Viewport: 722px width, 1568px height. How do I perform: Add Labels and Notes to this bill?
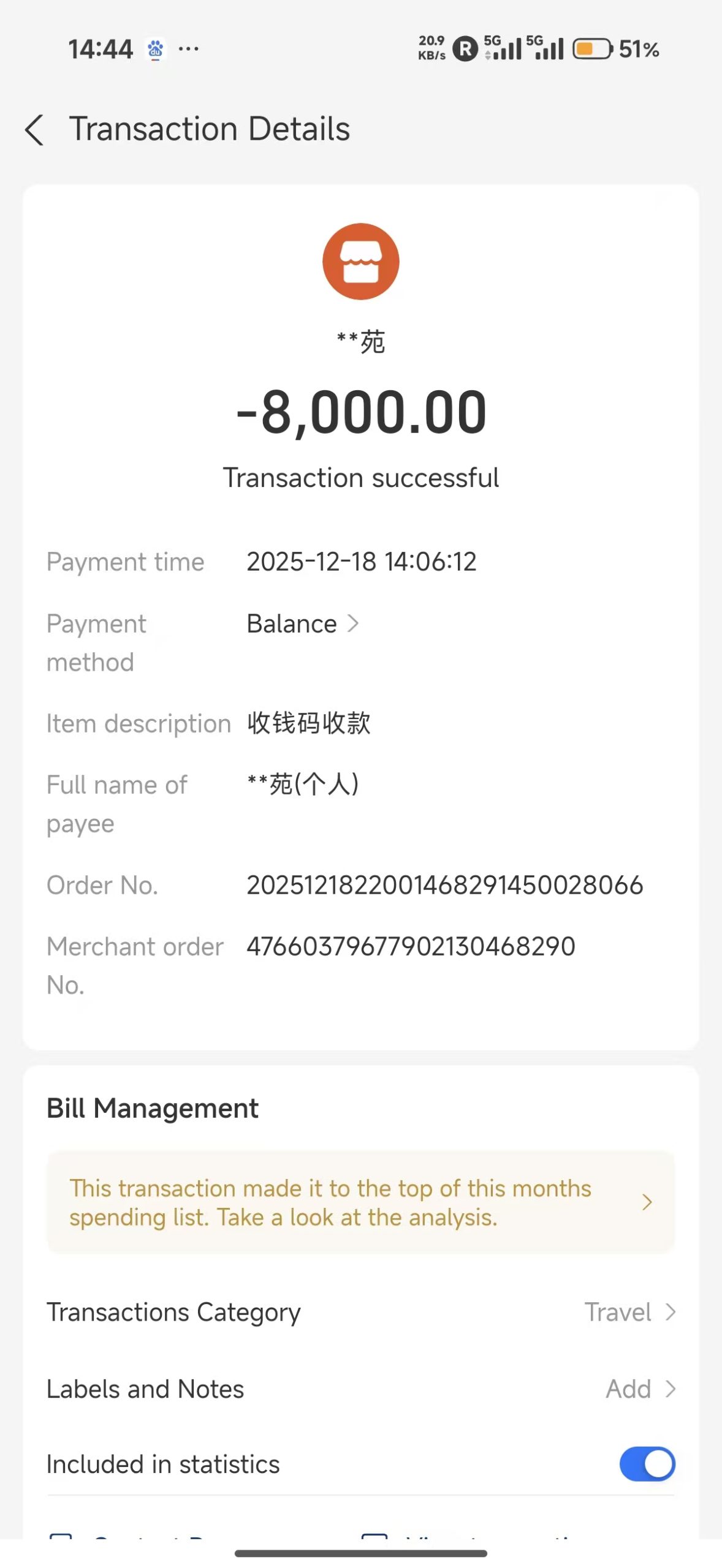pyautogui.click(x=639, y=1389)
